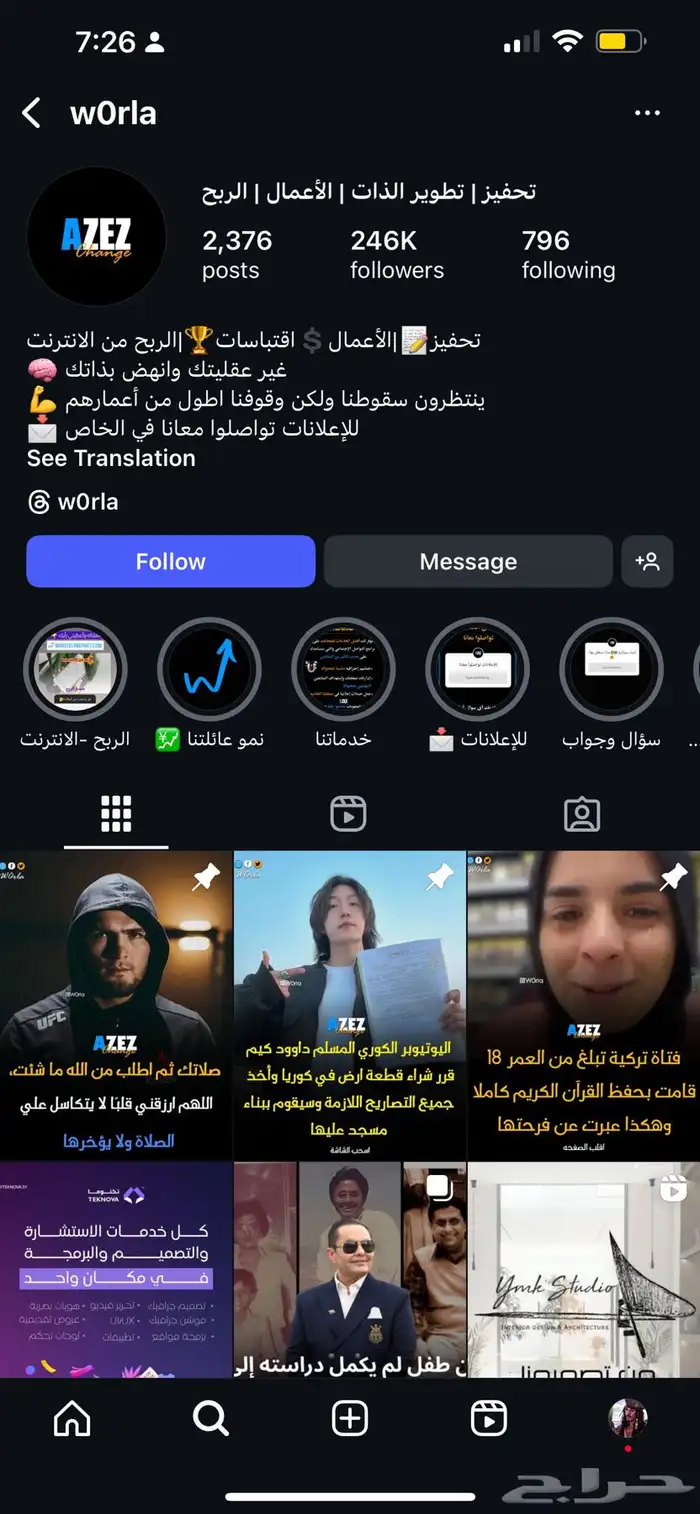Open the الربح -الانترنت story highlight
The height and width of the screenshot is (1514, 700).
point(75,670)
